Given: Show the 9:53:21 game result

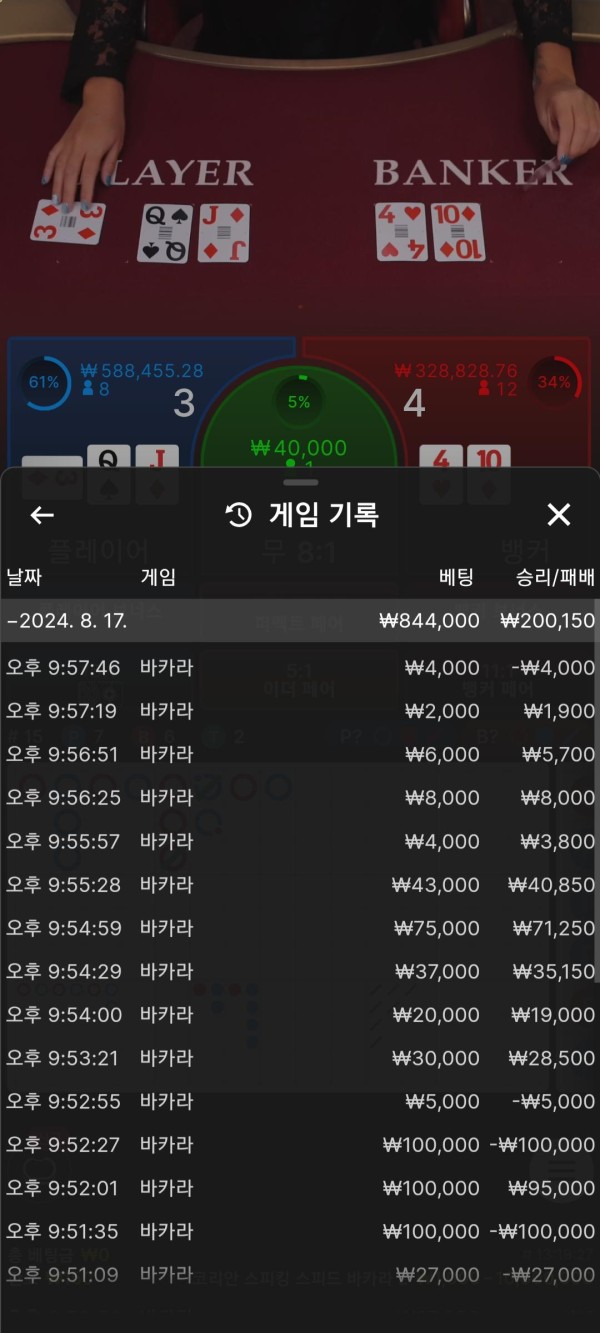Looking at the screenshot, I should [300, 1058].
